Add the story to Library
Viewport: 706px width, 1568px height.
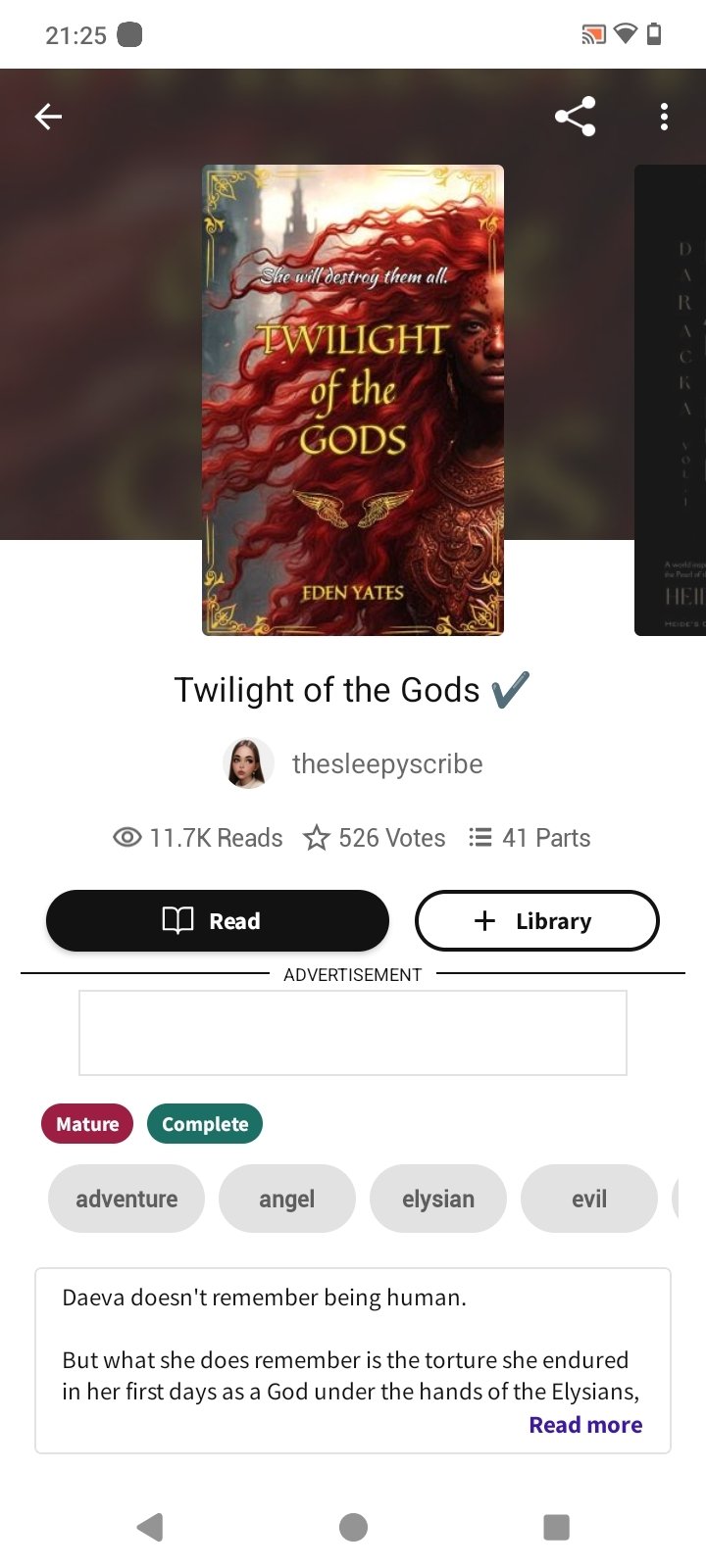tap(537, 920)
